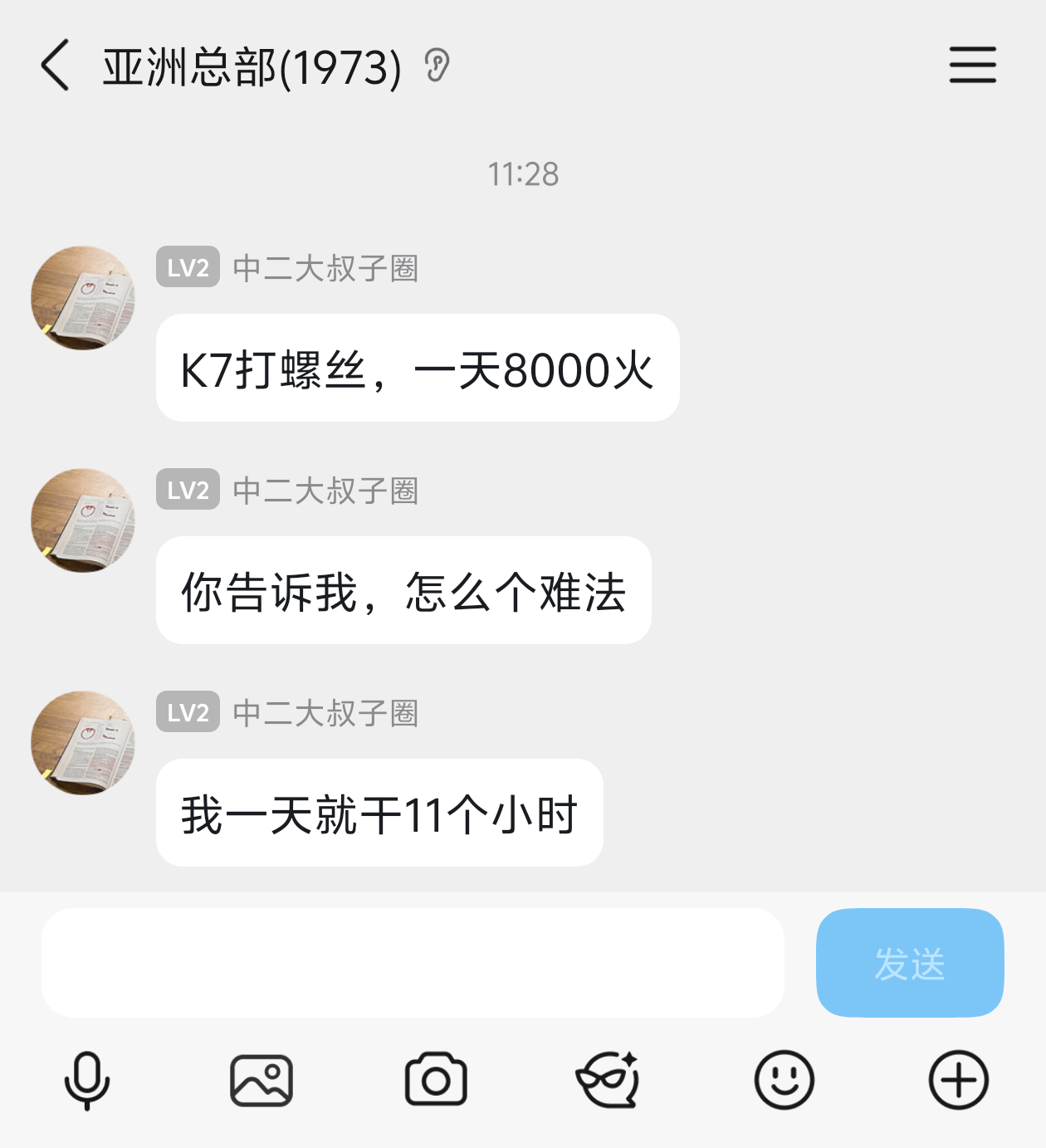Focus the message input field
The image size is (1046, 1148).
point(413,962)
